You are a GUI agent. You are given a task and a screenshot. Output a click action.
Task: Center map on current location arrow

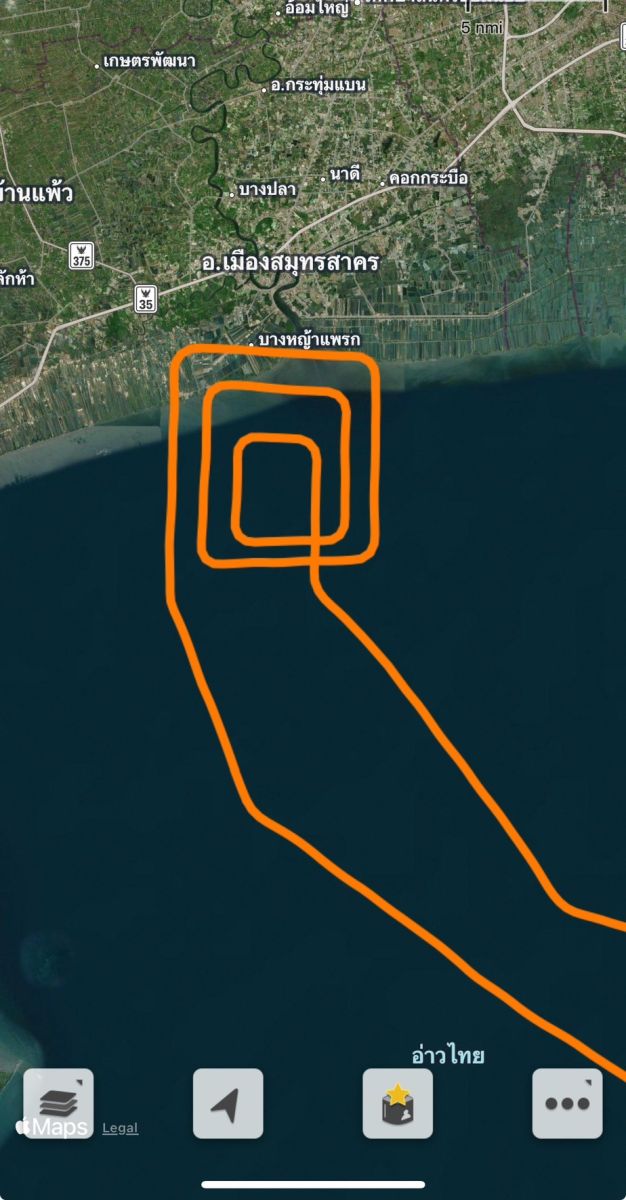point(228,1103)
